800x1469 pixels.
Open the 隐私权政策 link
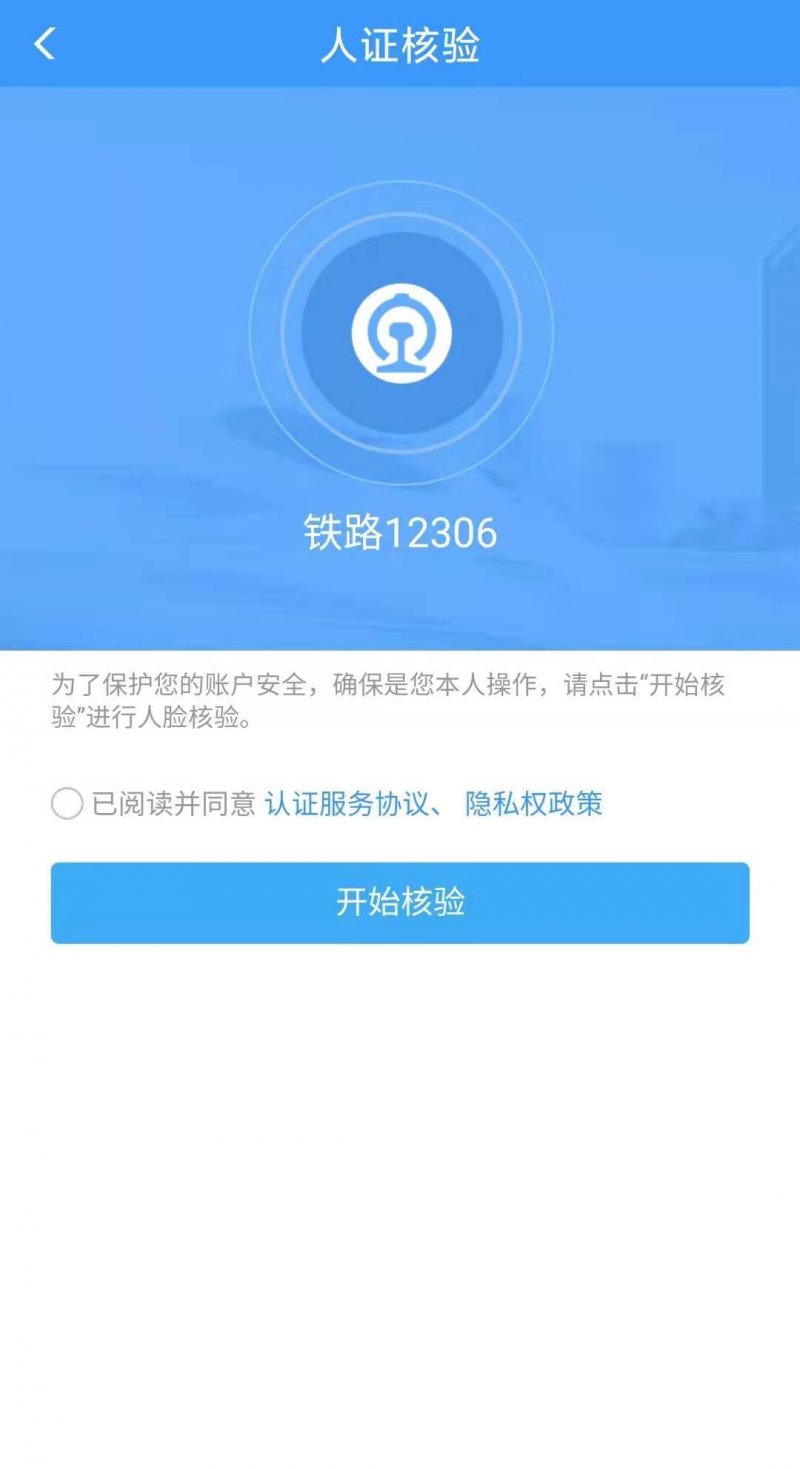pos(533,803)
